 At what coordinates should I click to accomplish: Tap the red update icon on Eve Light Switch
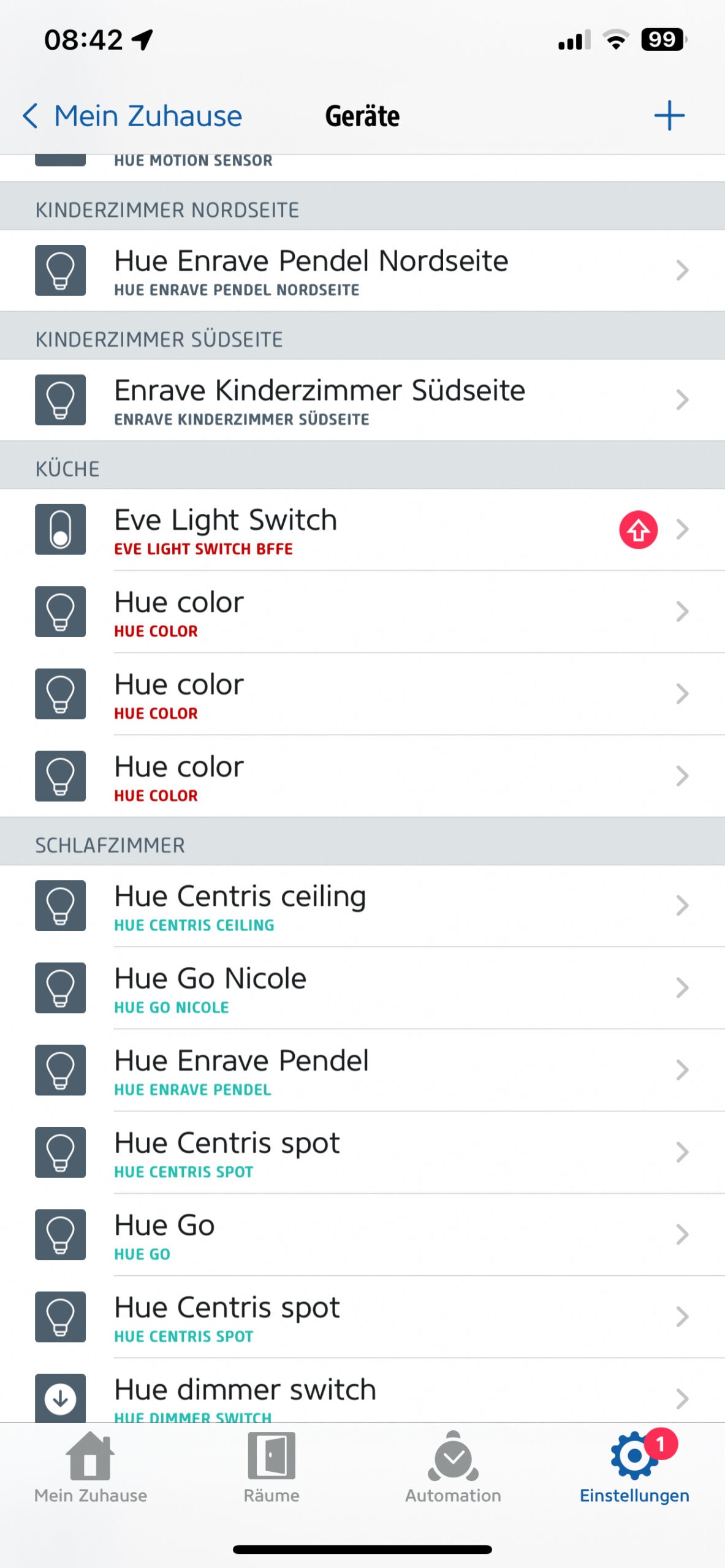(638, 530)
